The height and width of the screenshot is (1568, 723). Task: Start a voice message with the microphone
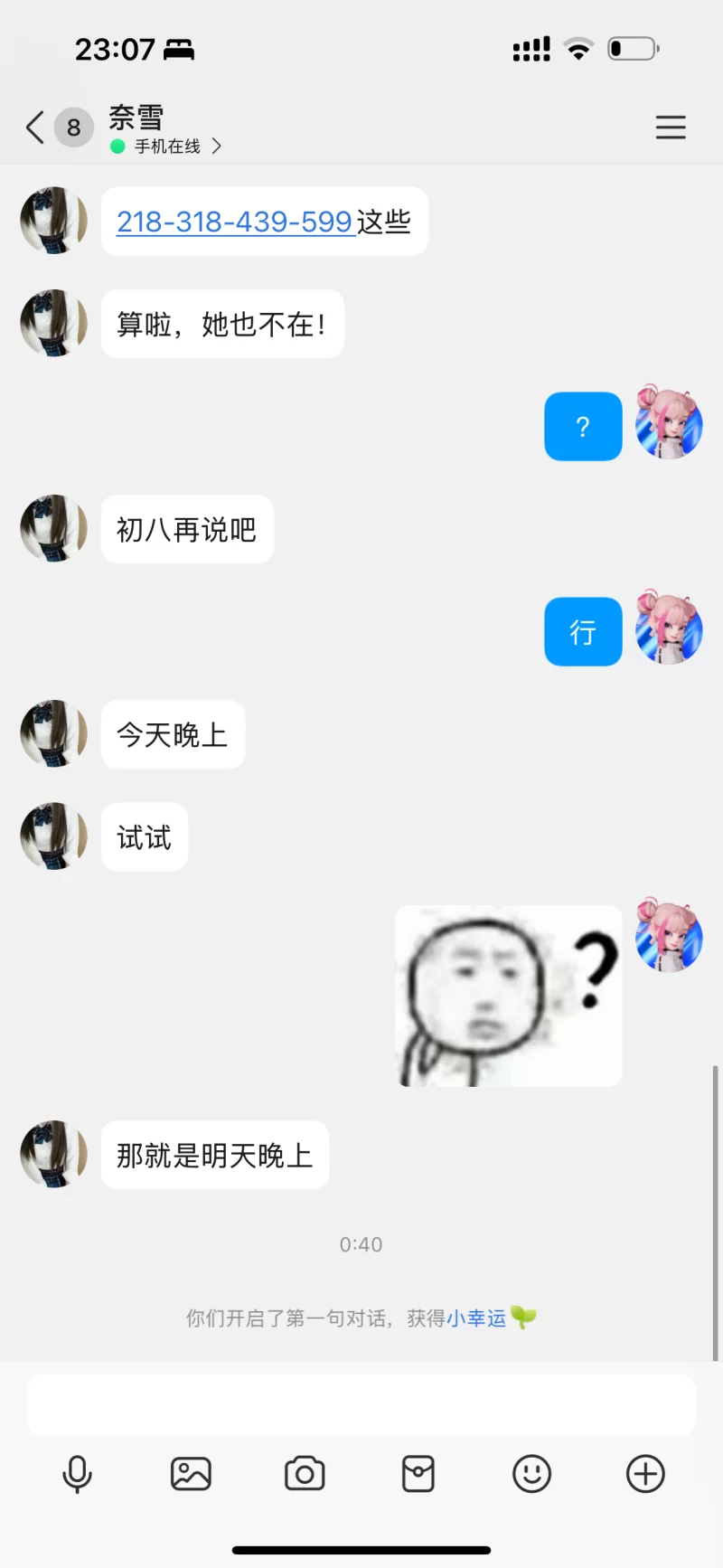pyautogui.click(x=78, y=1474)
